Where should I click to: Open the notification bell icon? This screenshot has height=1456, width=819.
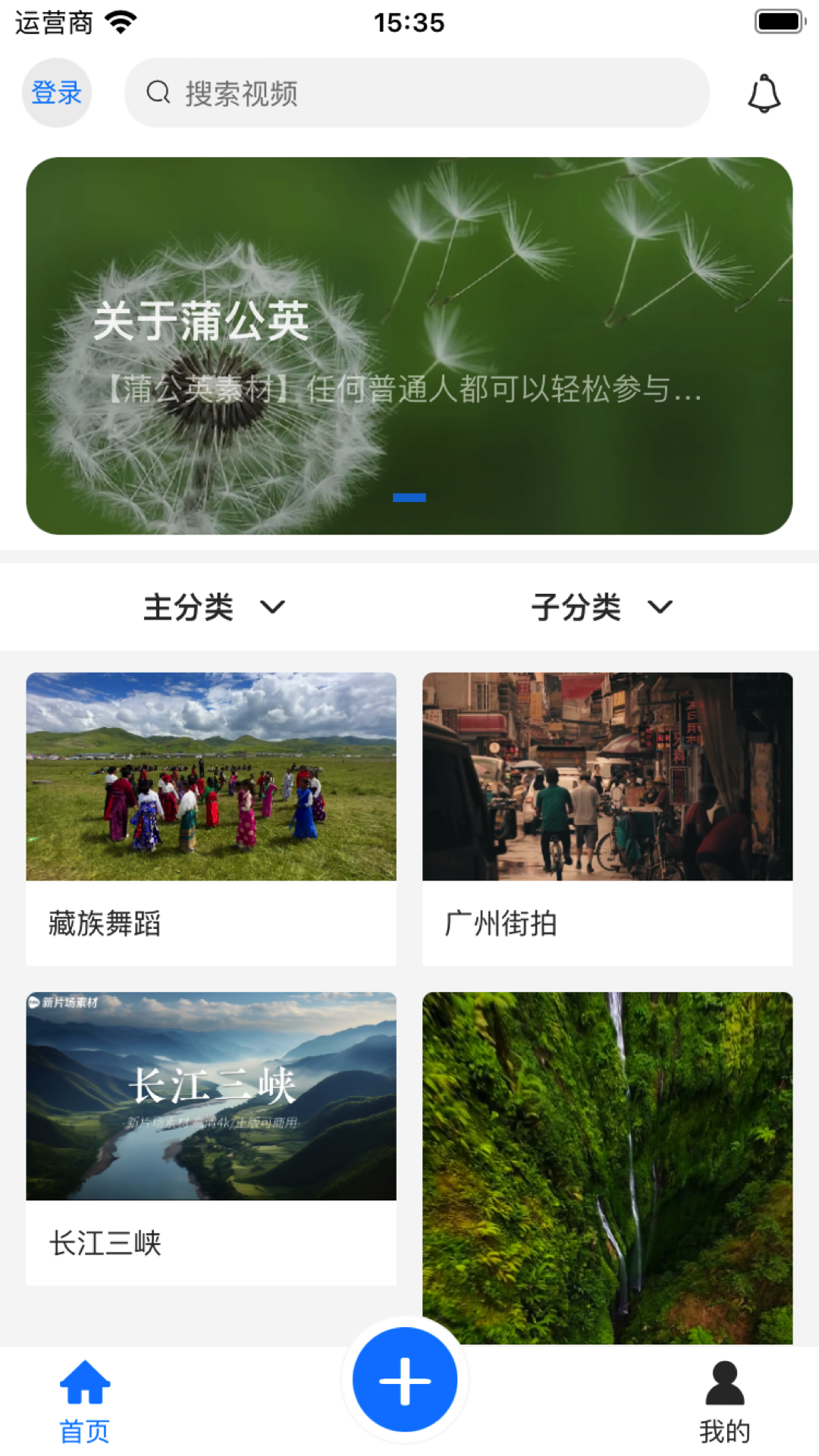764,93
